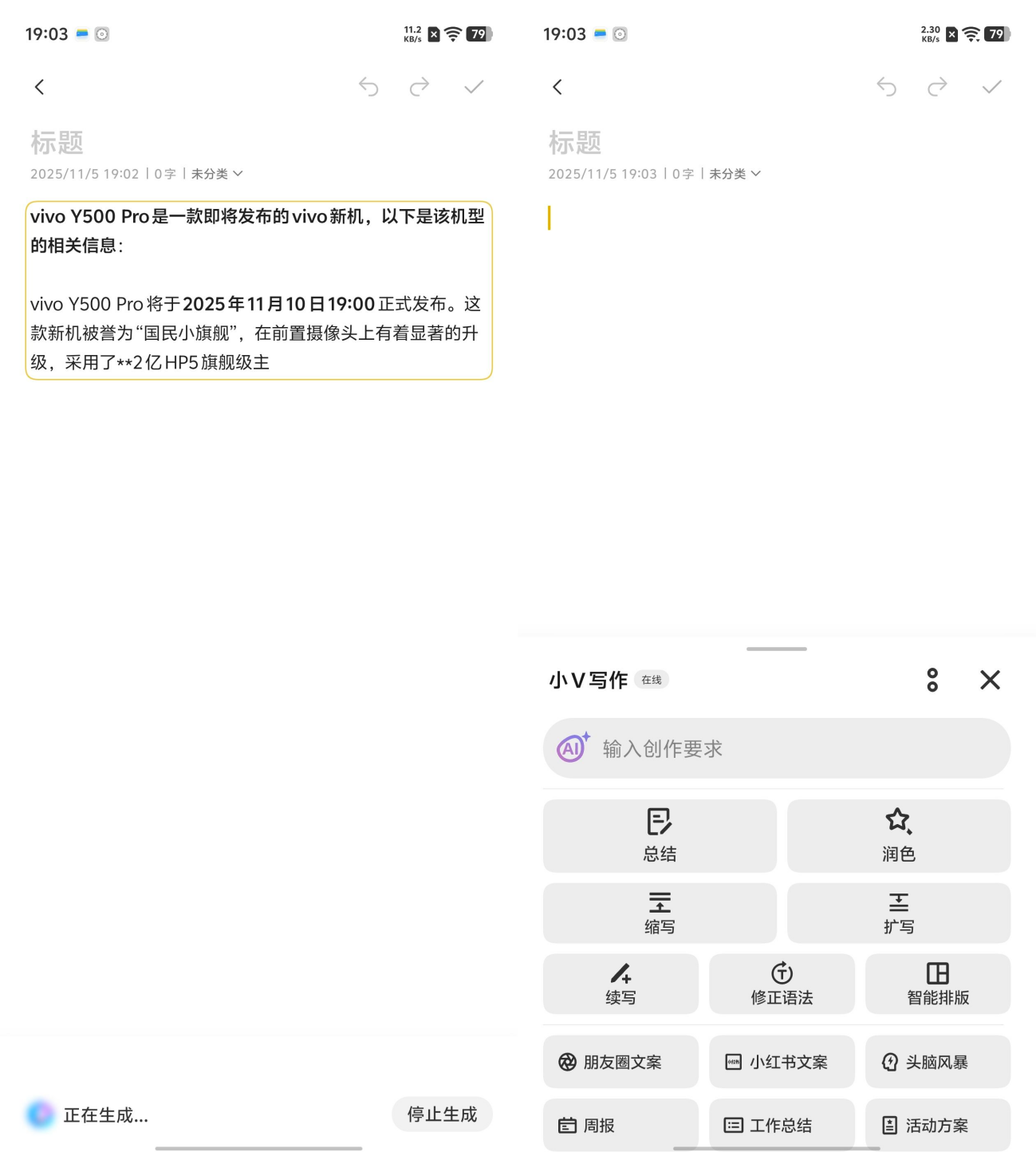The height and width of the screenshot is (1152, 1036).
Task: Create a 工作总结 draft
Action: (x=782, y=1125)
